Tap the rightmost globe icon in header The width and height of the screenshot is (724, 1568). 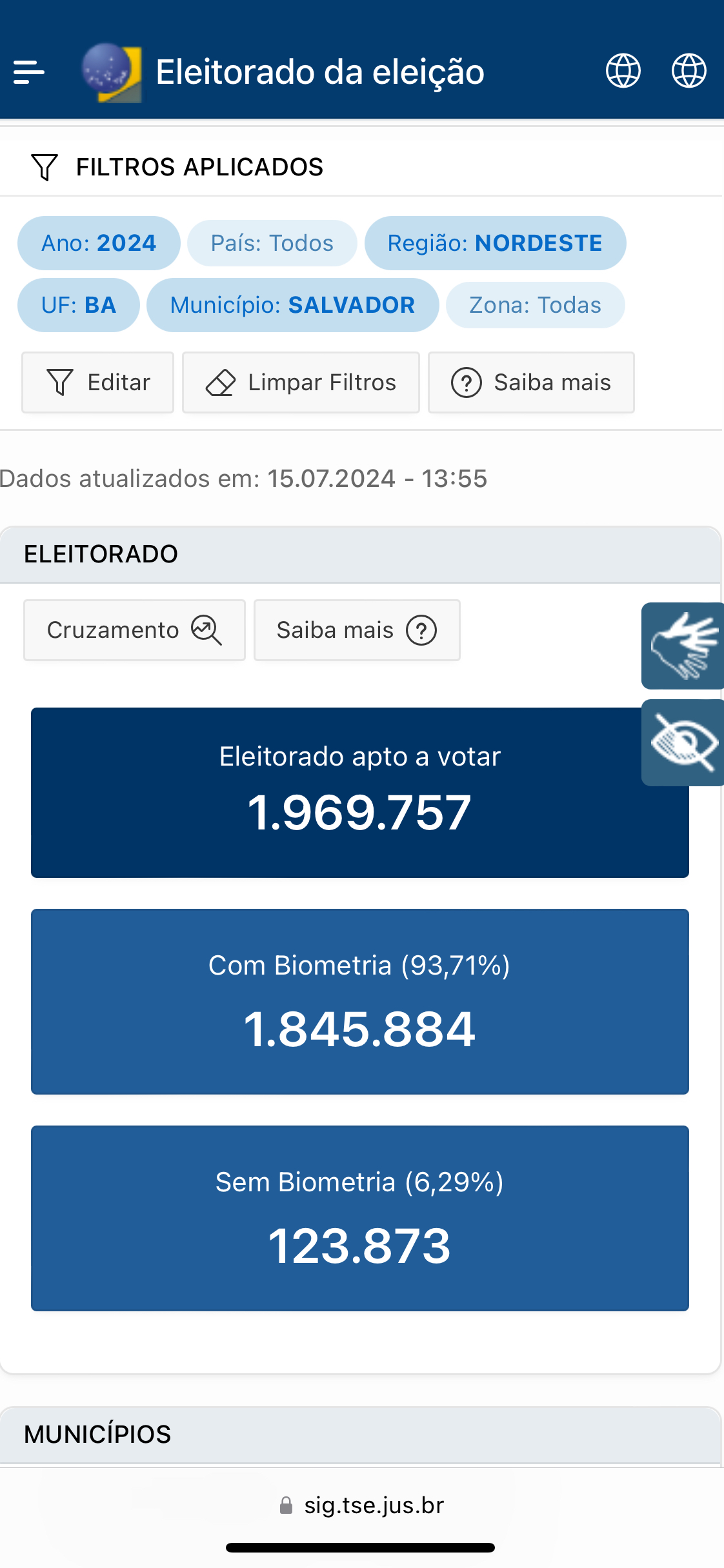coord(689,70)
